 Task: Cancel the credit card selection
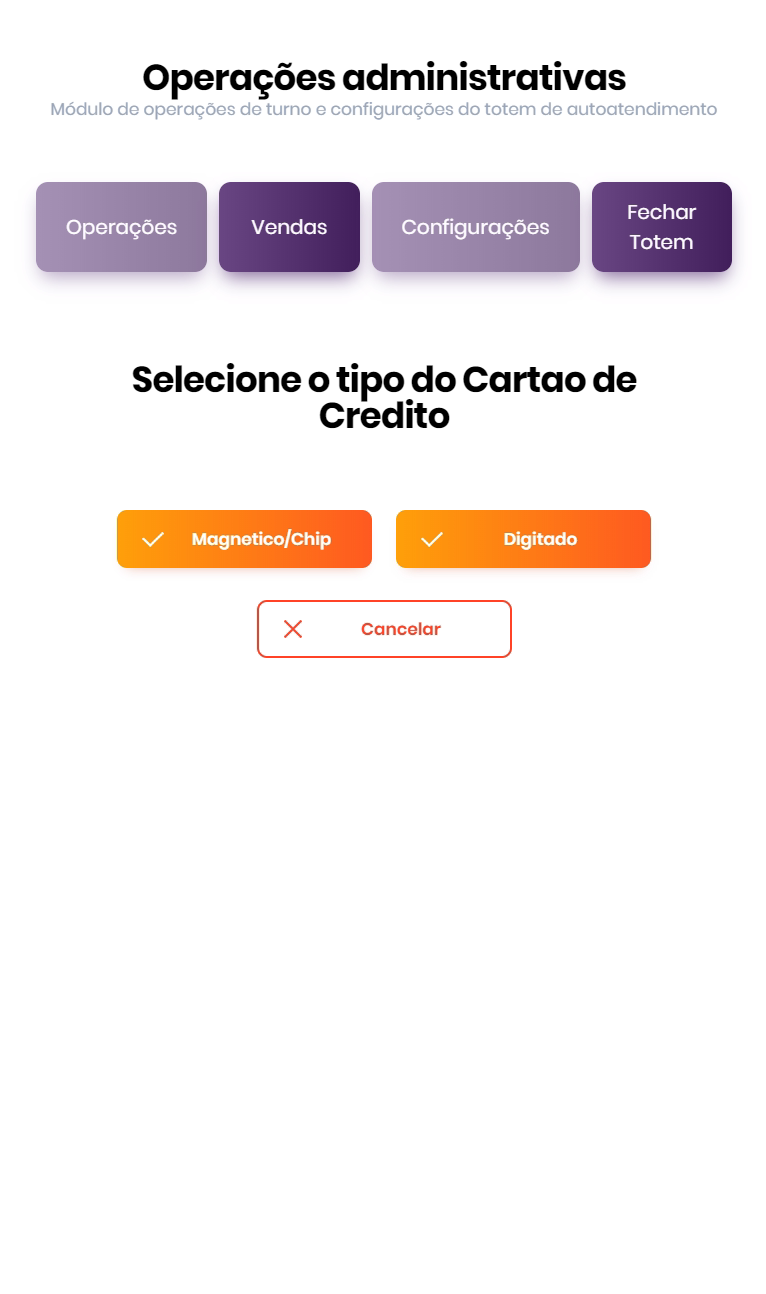pyautogui.click(x=384, y=629)
